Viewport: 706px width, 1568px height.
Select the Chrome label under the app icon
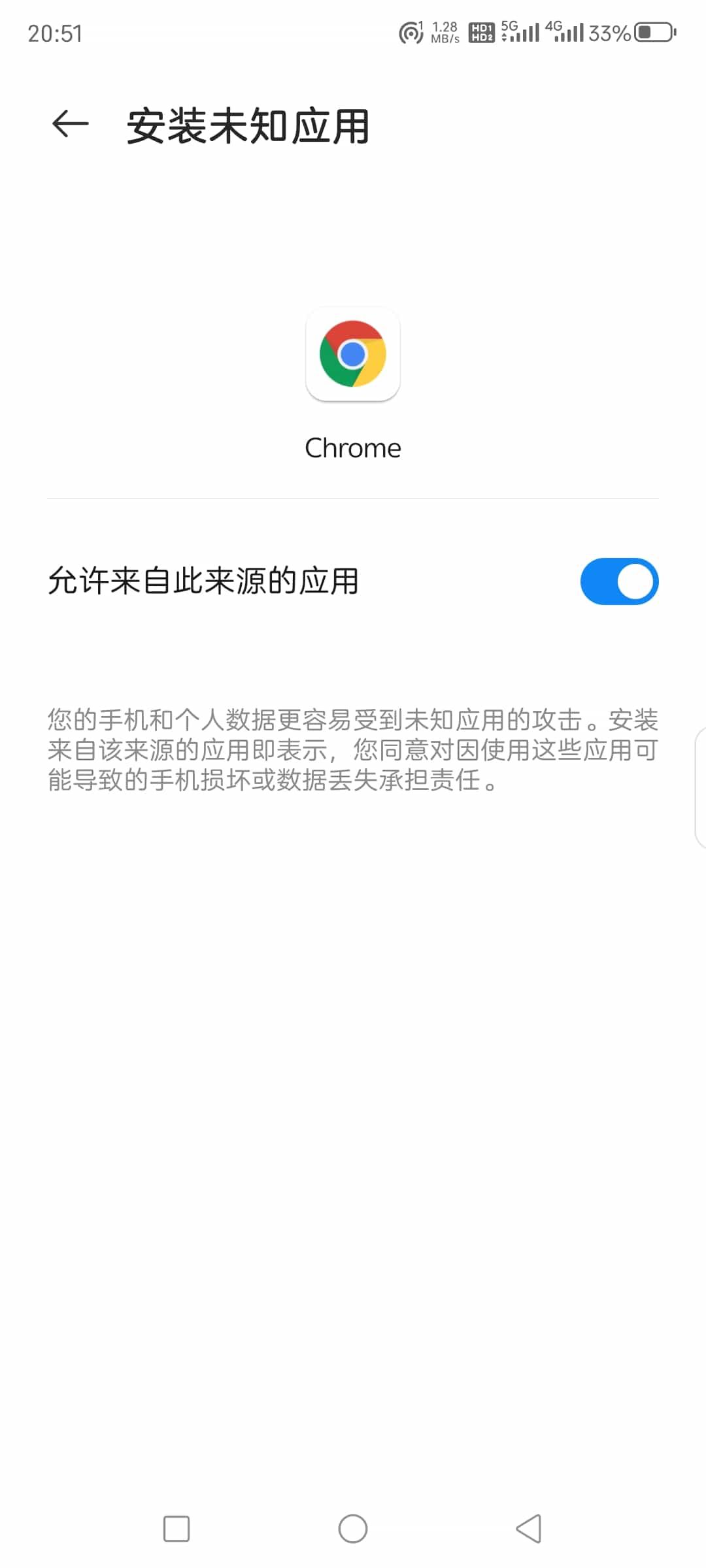tap(352, 448)
